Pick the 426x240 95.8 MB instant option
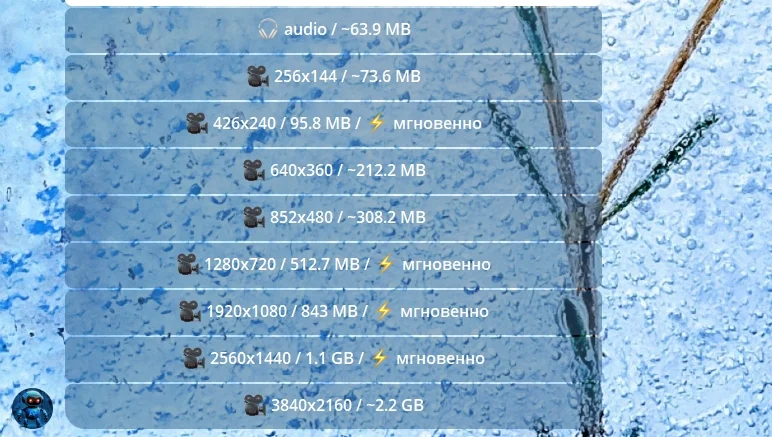Screen dimensions: 772x437 click(x=333, y=123)
